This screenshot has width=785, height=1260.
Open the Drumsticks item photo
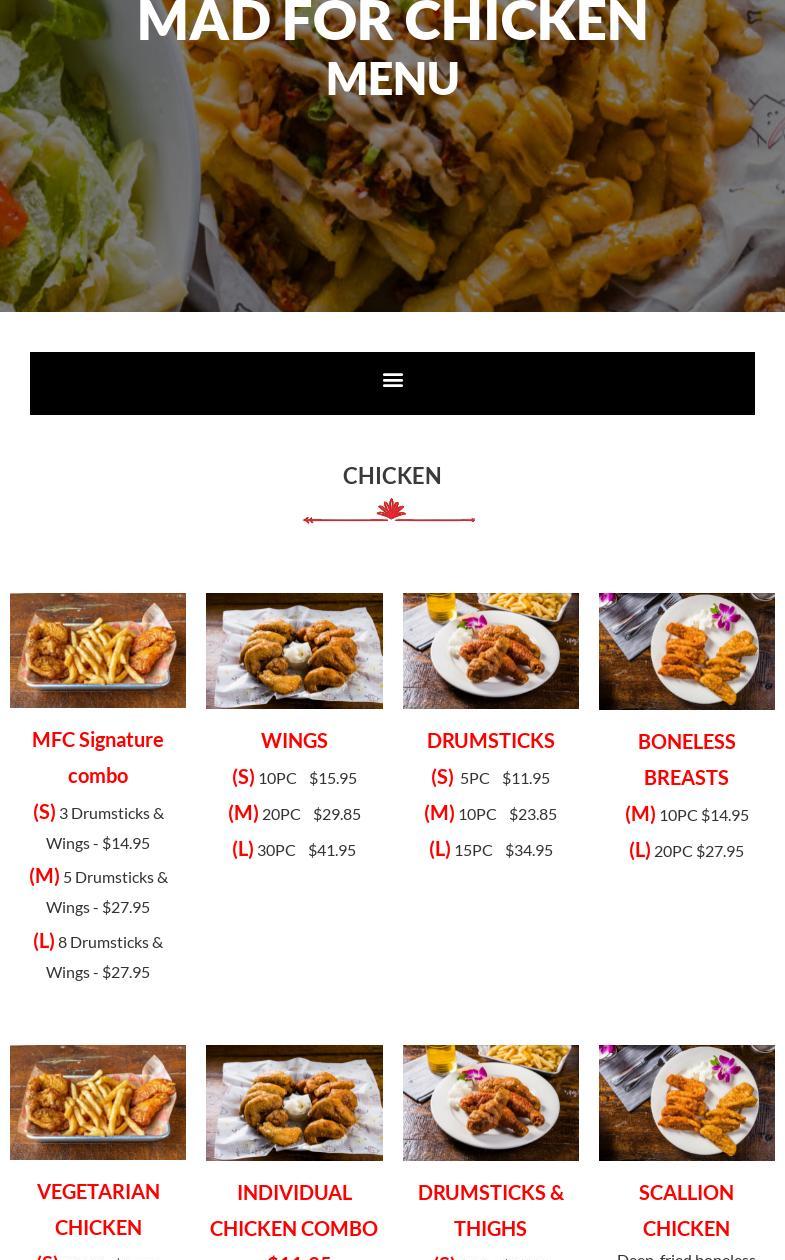point(490,650)
